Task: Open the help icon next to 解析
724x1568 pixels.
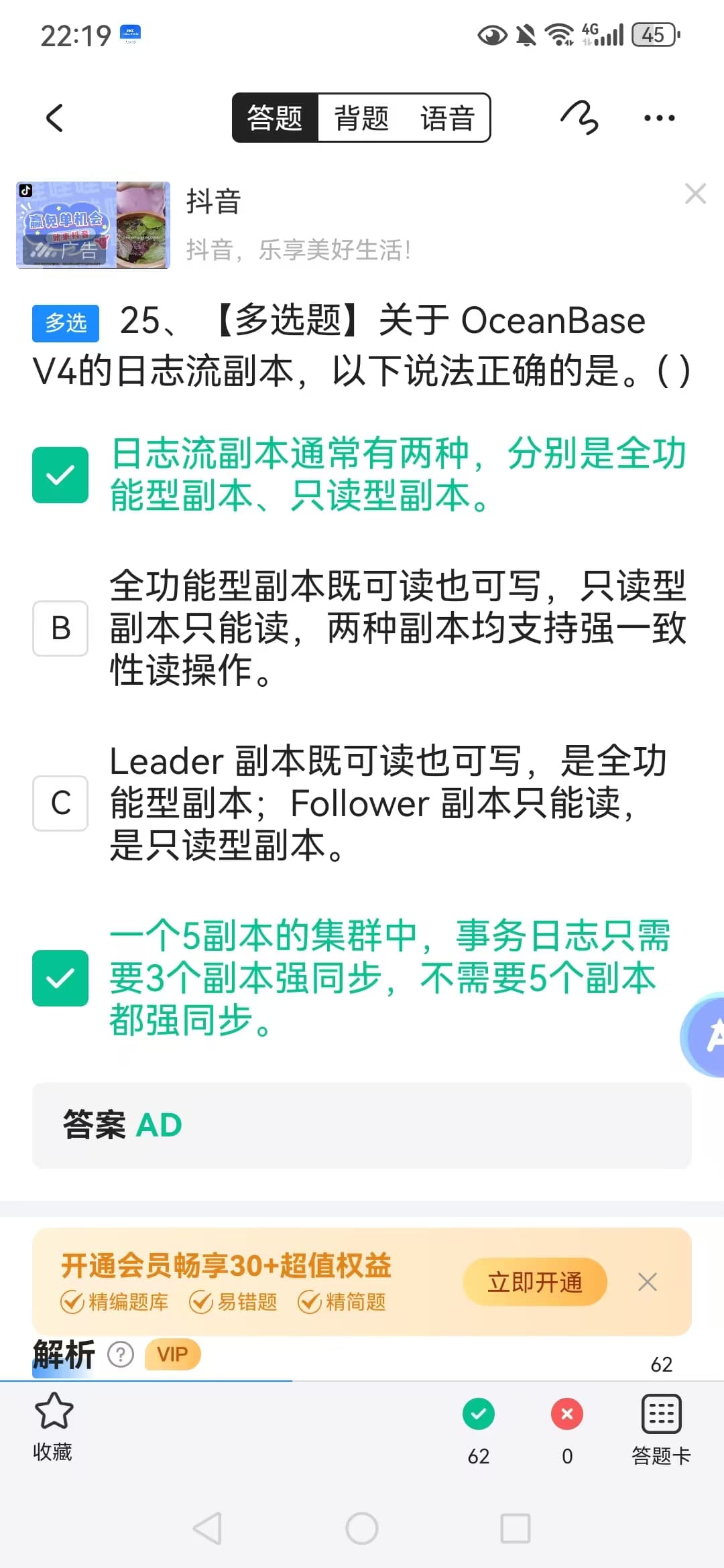Action: coord(121,1355)
